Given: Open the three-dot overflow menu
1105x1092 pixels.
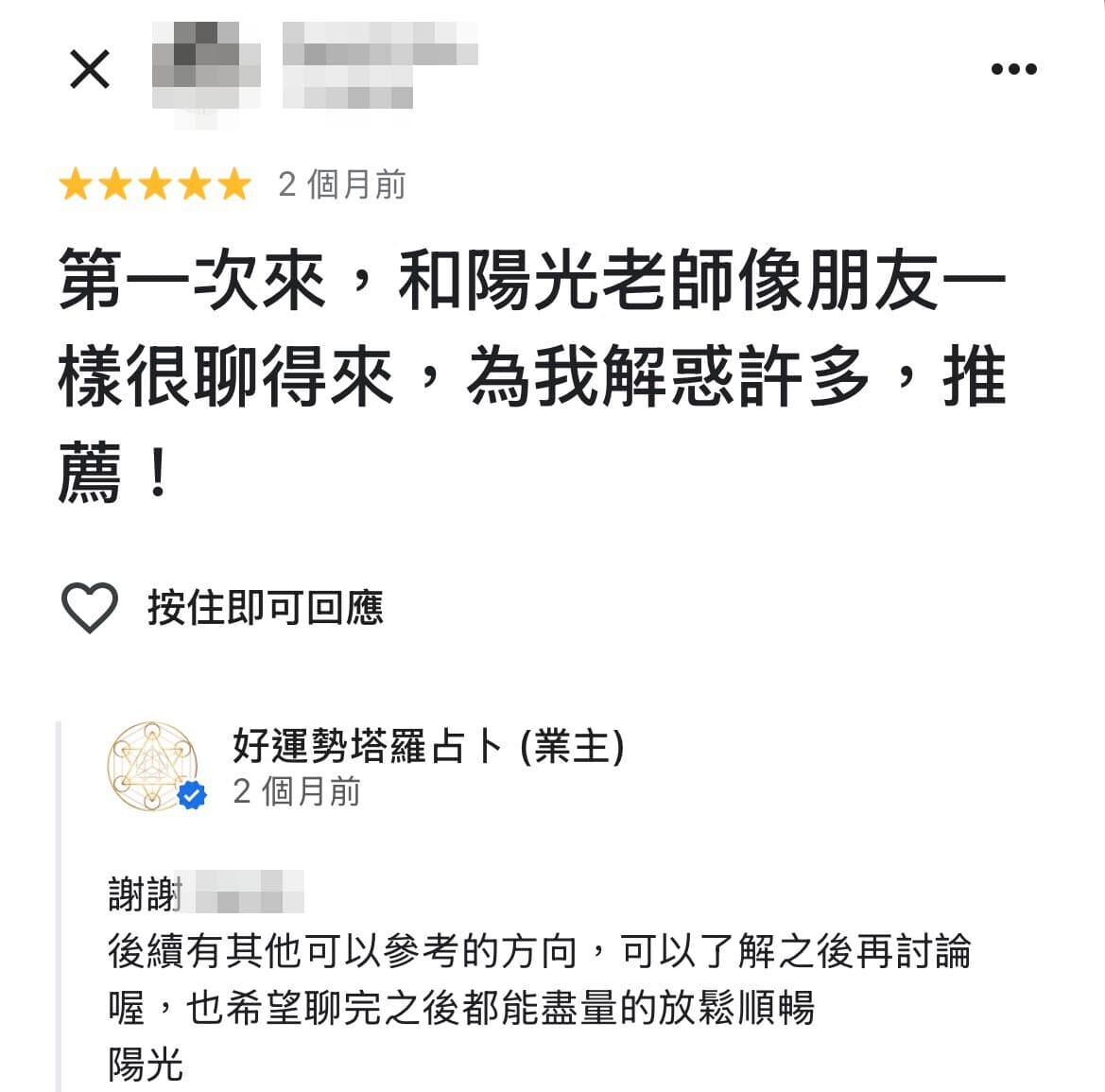Looking at the screenshot, I should tap(1013, 69).
